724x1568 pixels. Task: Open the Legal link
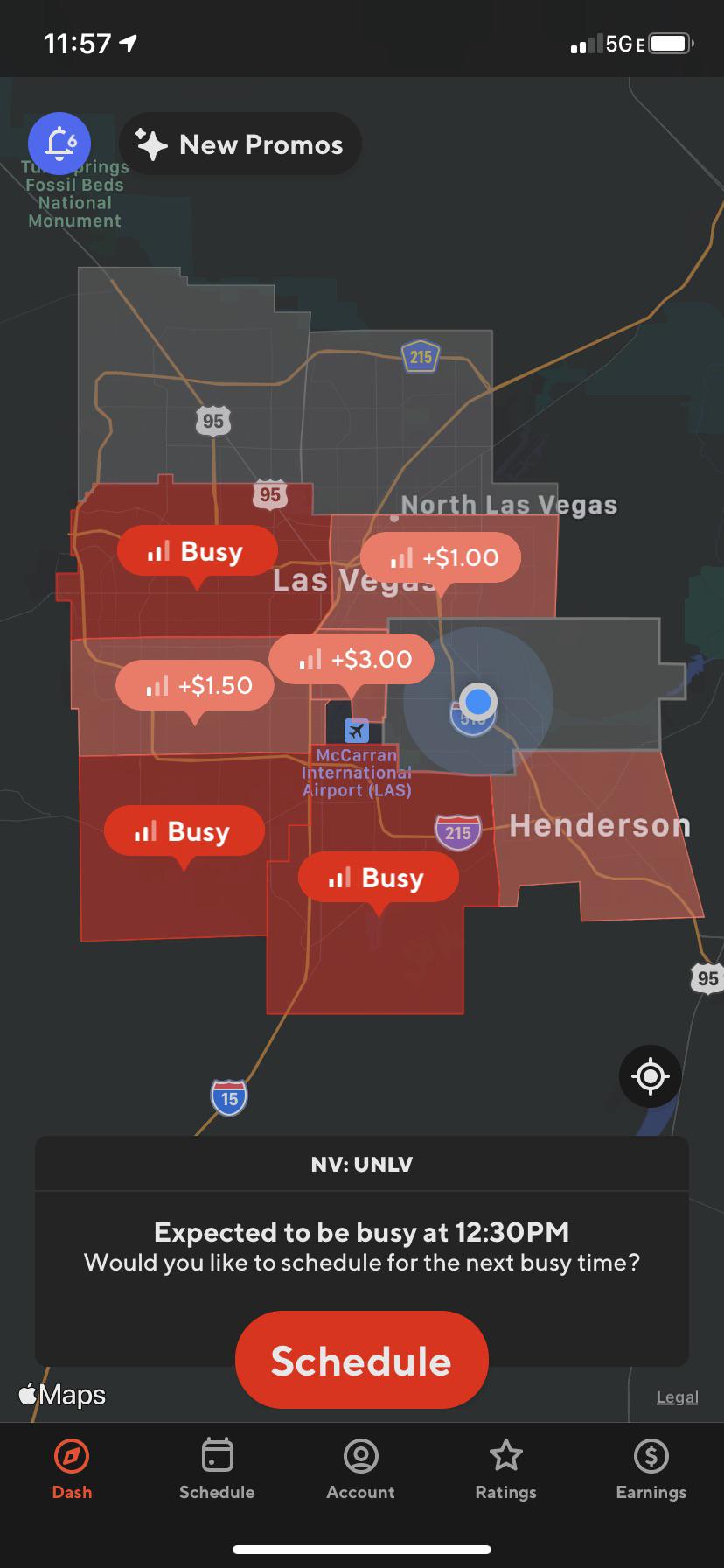coord(677,1396)
